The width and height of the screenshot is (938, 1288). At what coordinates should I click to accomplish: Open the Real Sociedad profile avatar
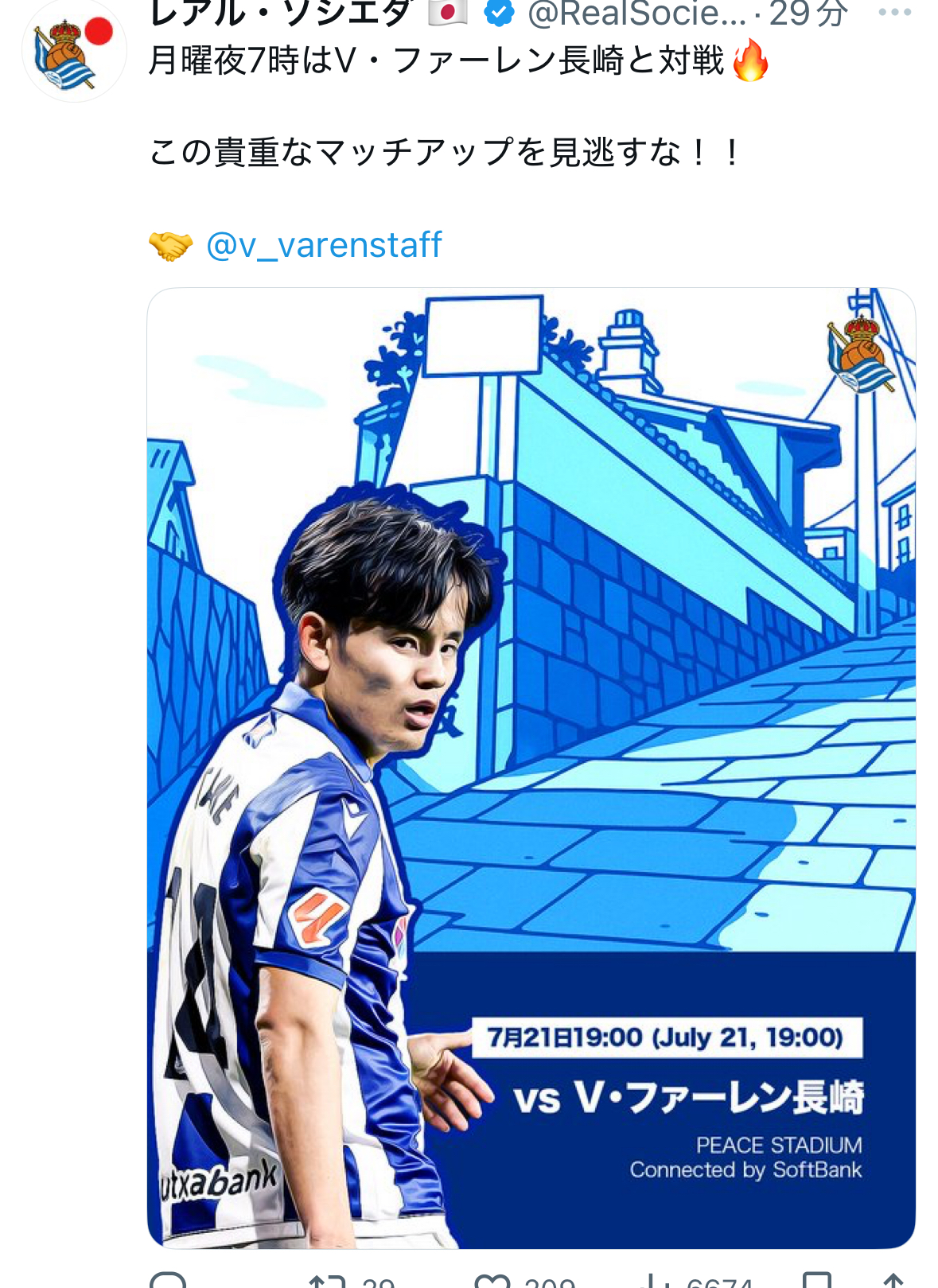tap(74, 51)
